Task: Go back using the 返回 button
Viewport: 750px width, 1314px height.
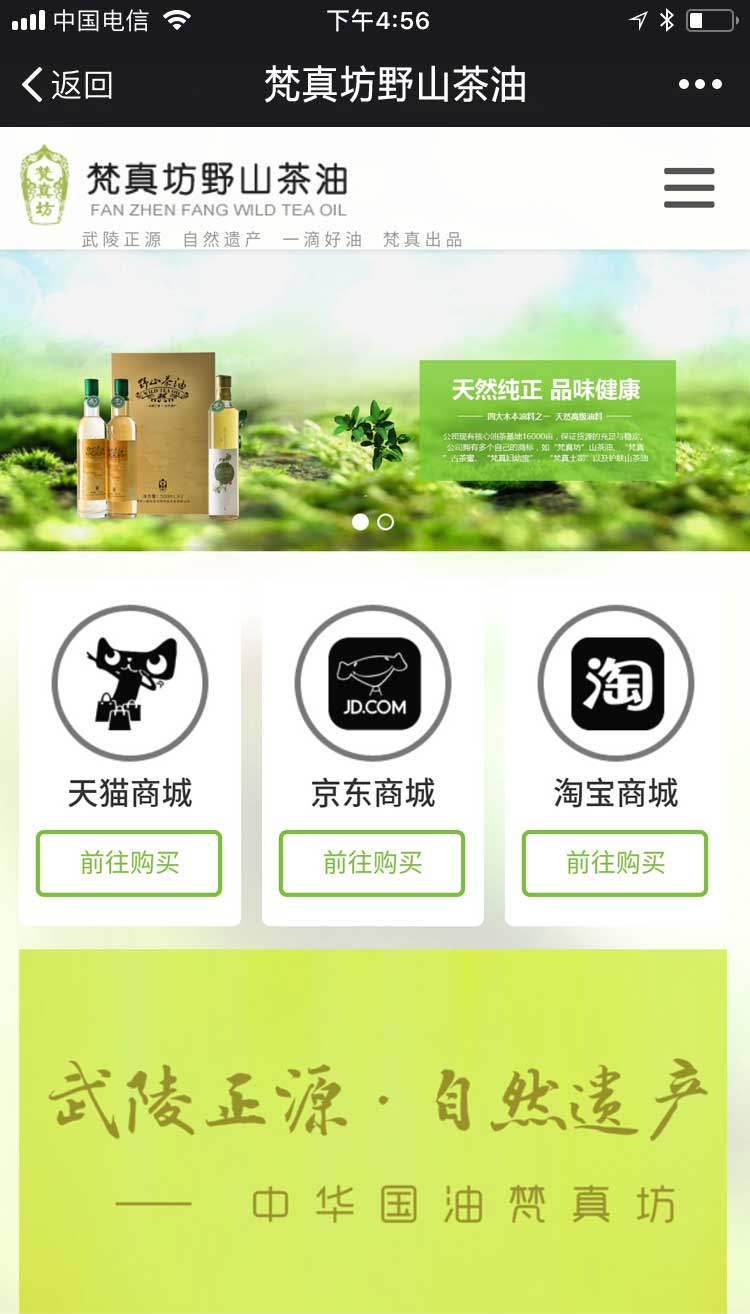Action: pyautogui.click(x=67, y=85)
